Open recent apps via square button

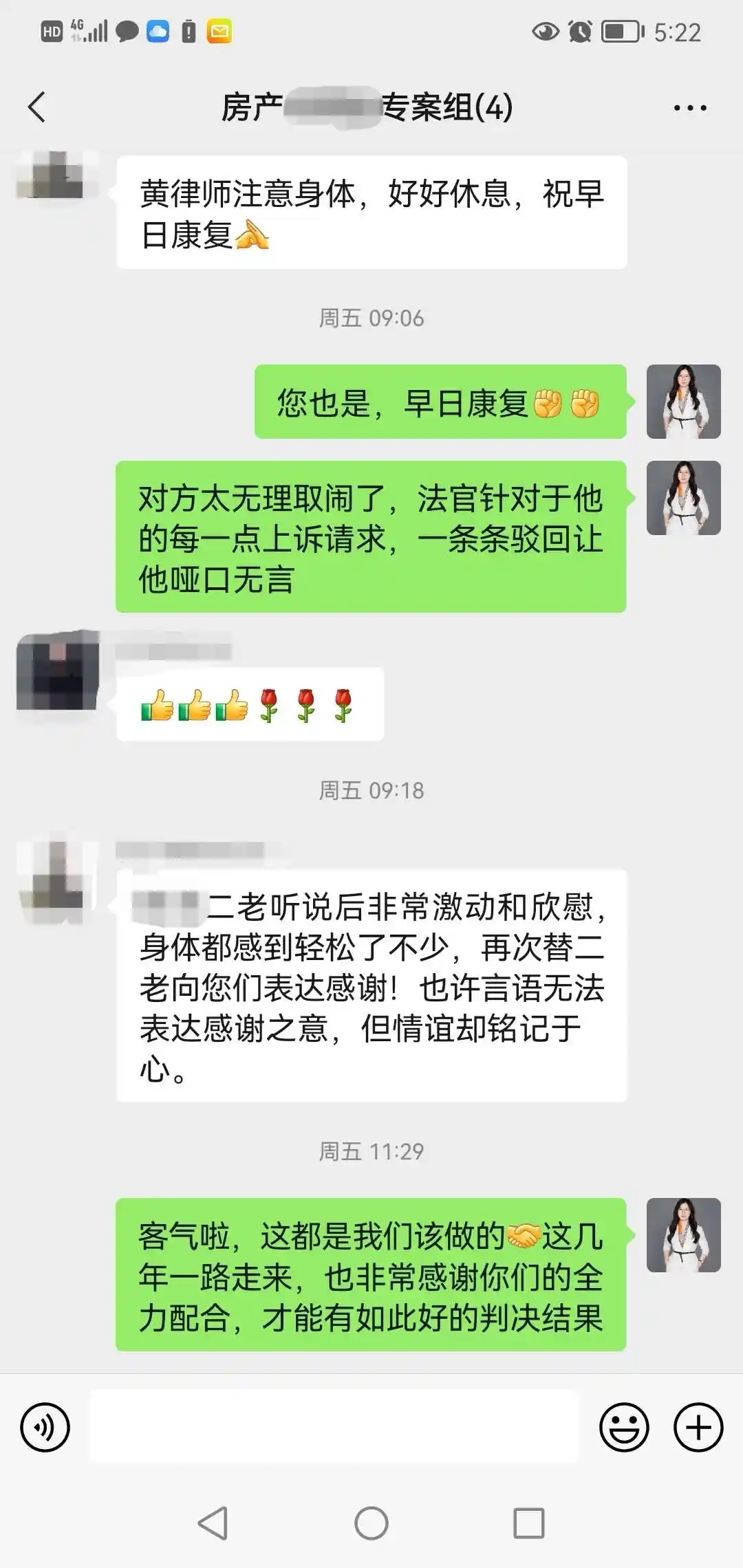[528, 1523]
